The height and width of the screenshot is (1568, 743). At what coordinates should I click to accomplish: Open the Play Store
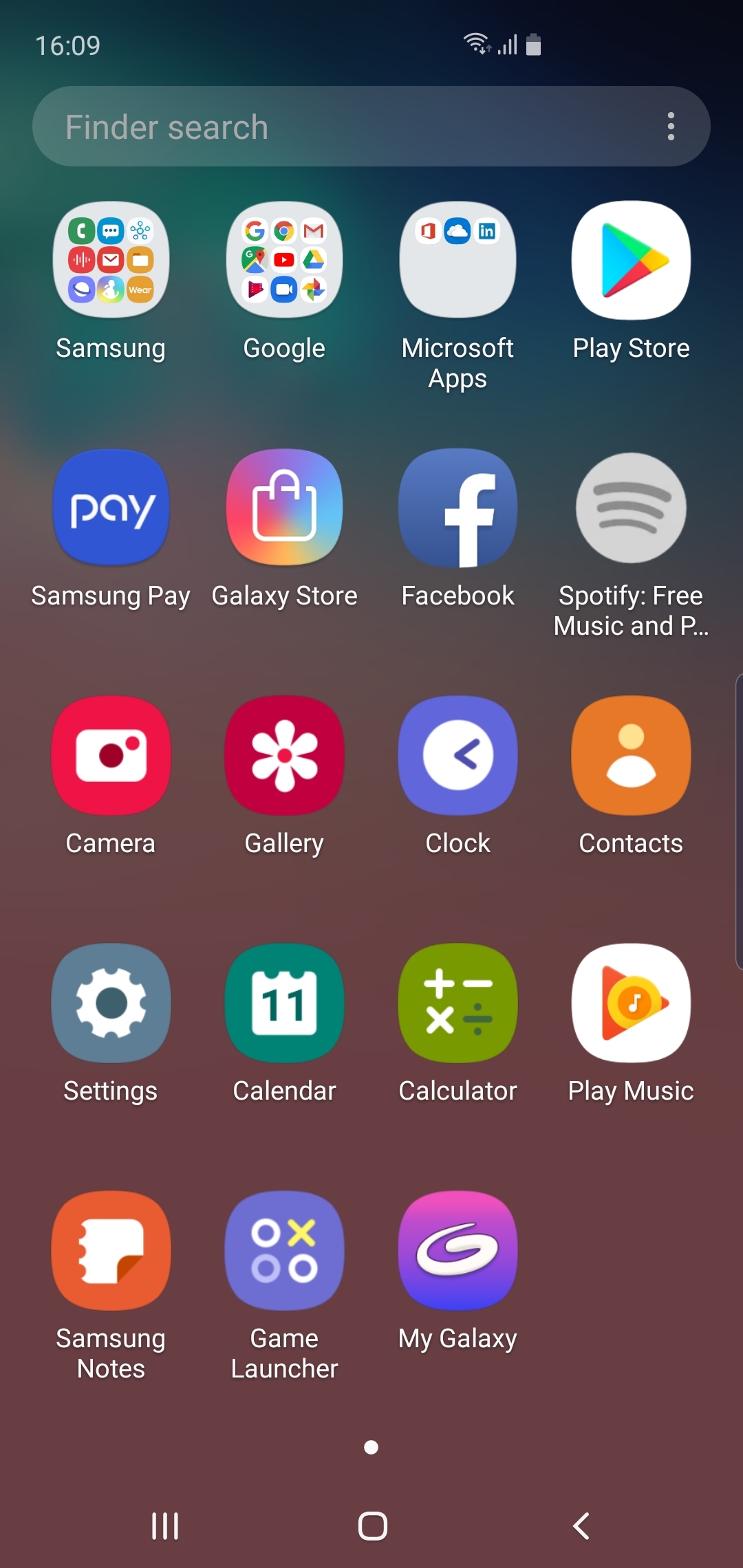click(630, 259)
